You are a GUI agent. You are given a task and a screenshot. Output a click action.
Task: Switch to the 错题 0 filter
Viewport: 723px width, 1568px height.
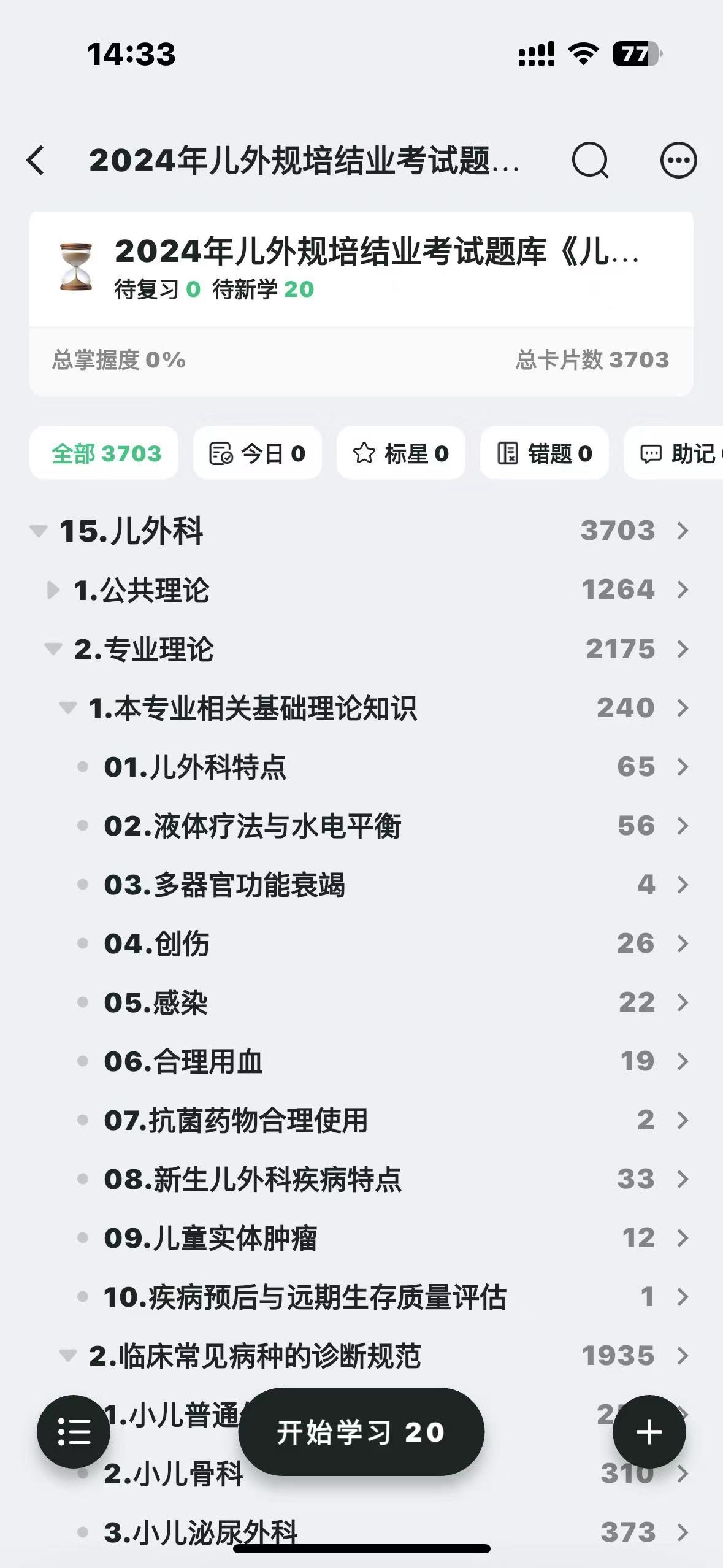pyautogui.click(x=545, y=453)
